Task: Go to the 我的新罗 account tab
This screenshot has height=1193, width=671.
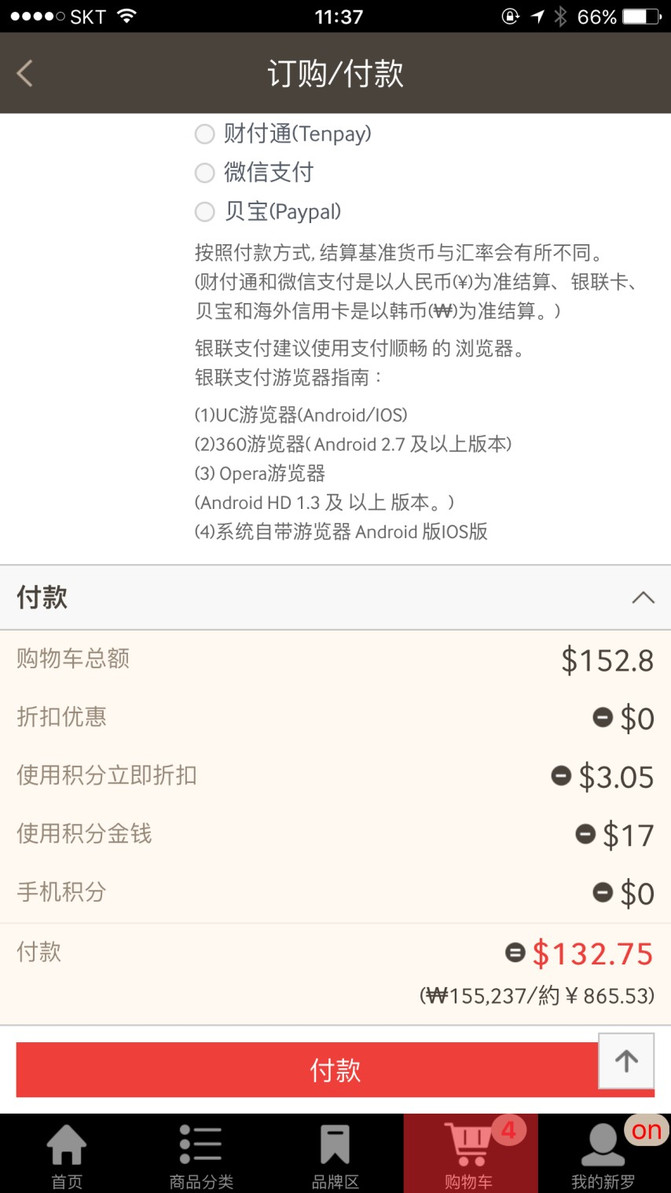Action: (604, 1153)
